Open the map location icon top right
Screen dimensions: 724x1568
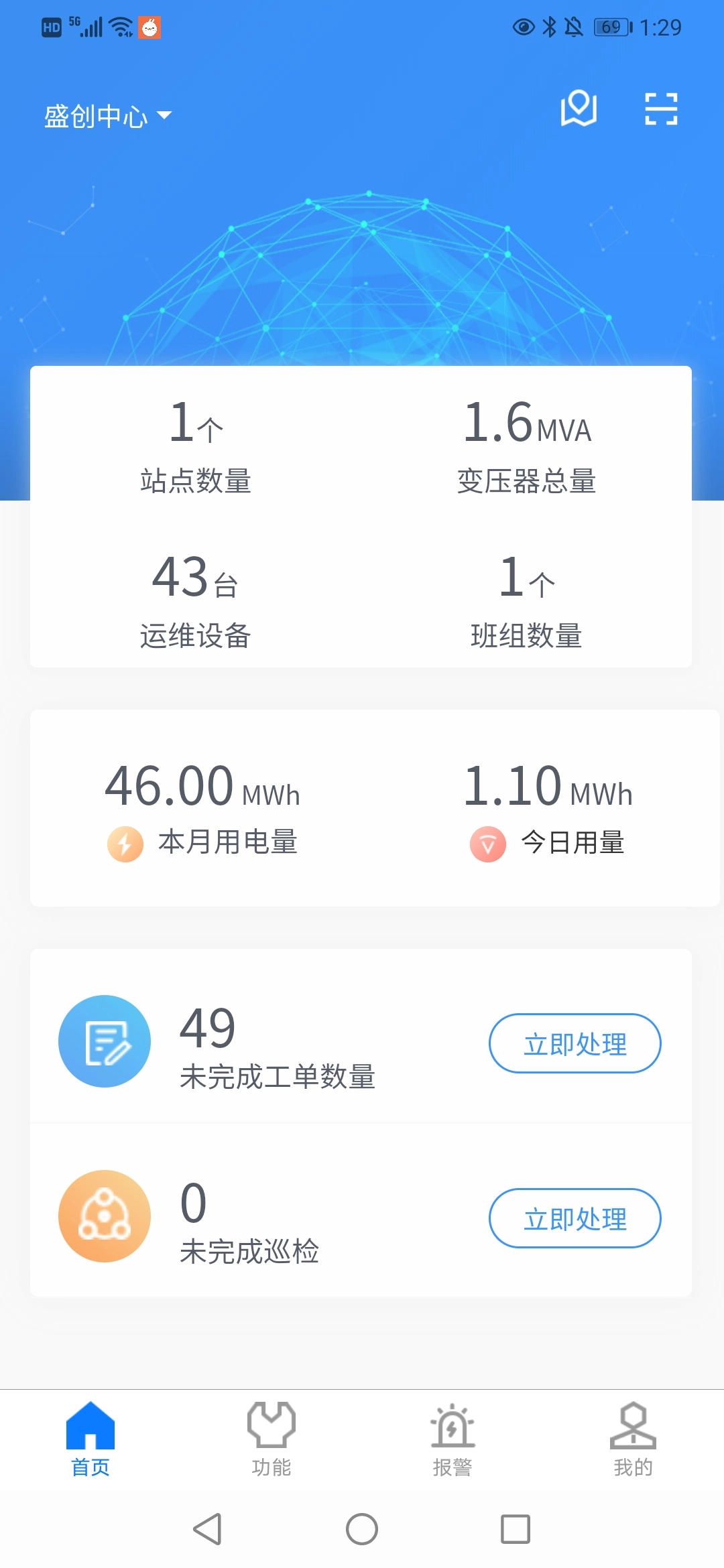(578, 109)
